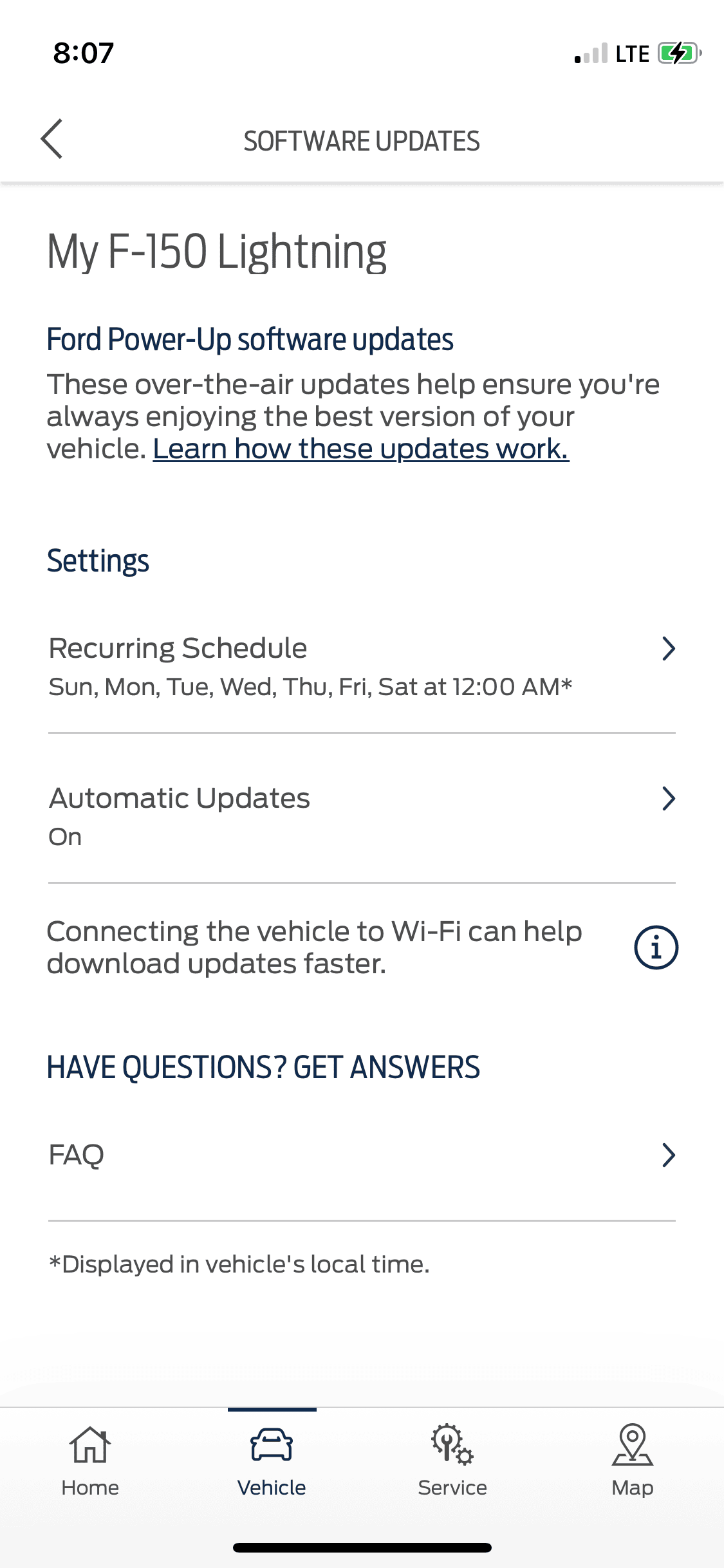
Task: Open the FAQ row
Action: 362,1155
